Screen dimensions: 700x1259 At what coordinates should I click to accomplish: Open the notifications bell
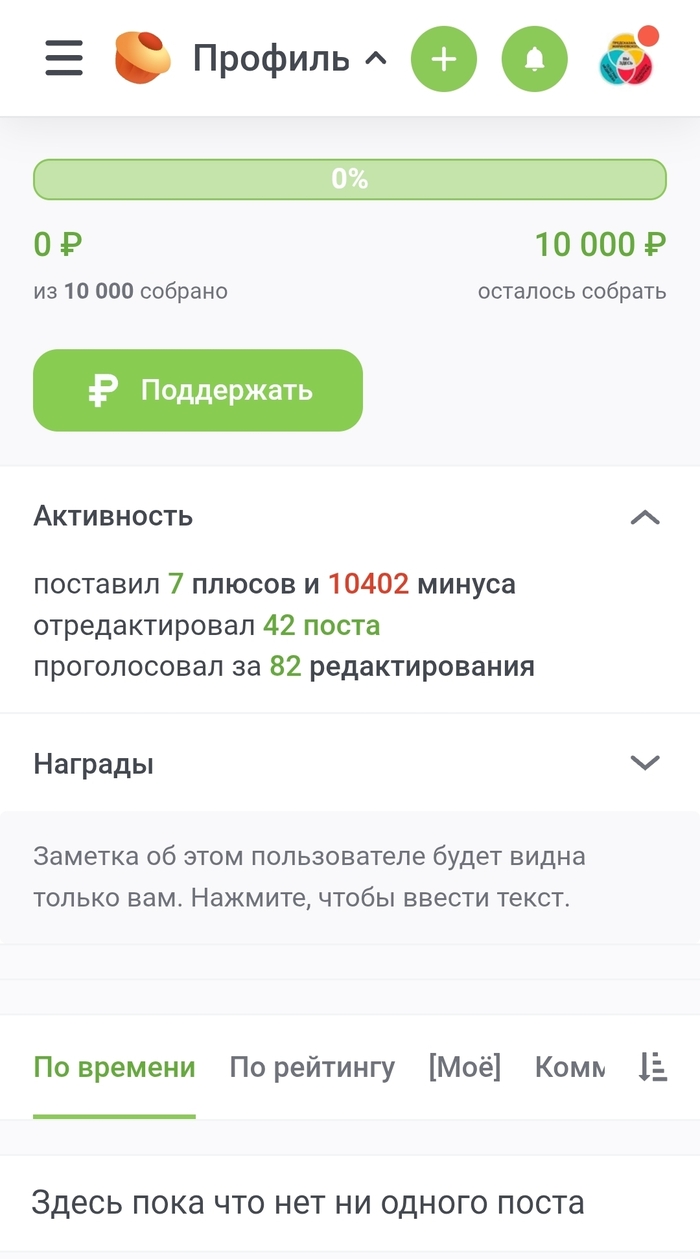534,59
